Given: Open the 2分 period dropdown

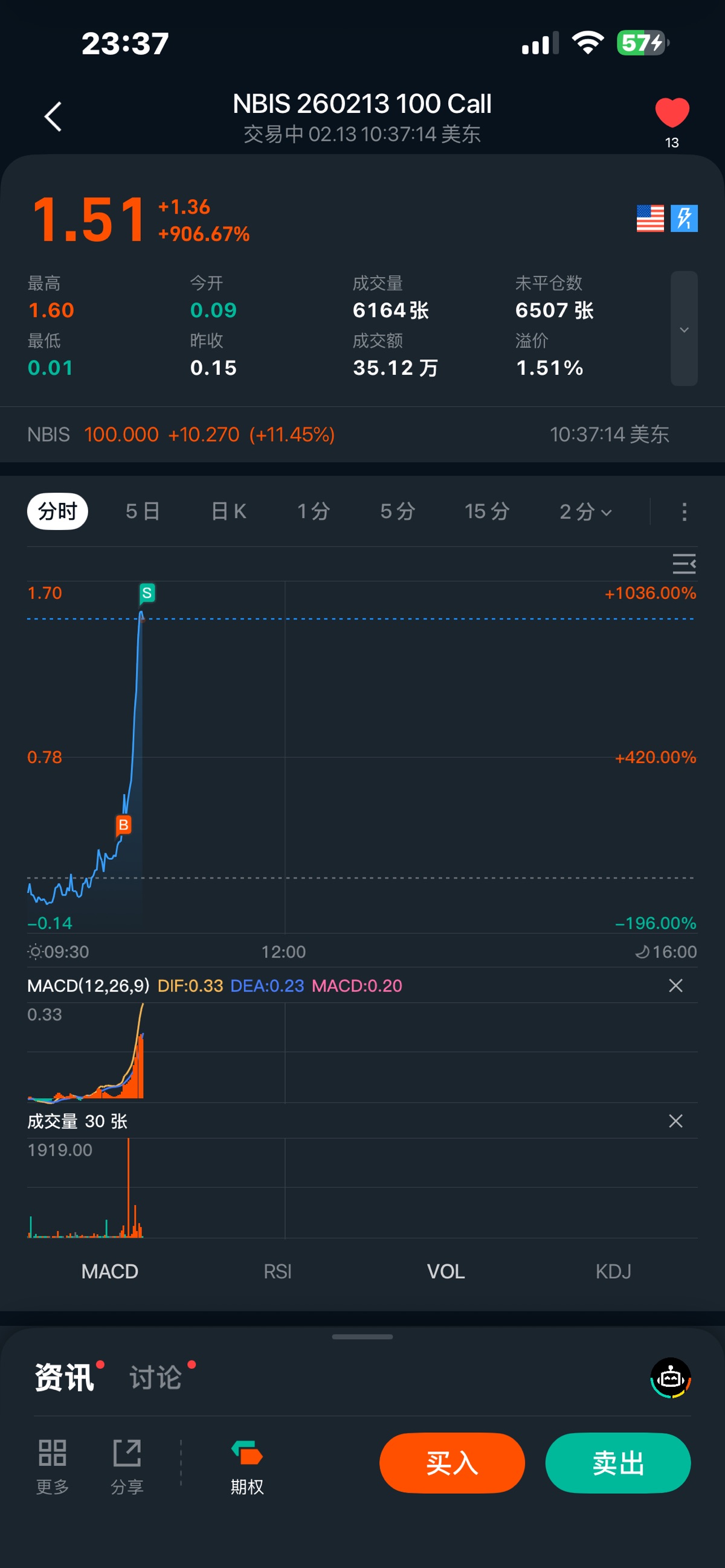Looking at the screenshot, I should click(x=585, y=511).
